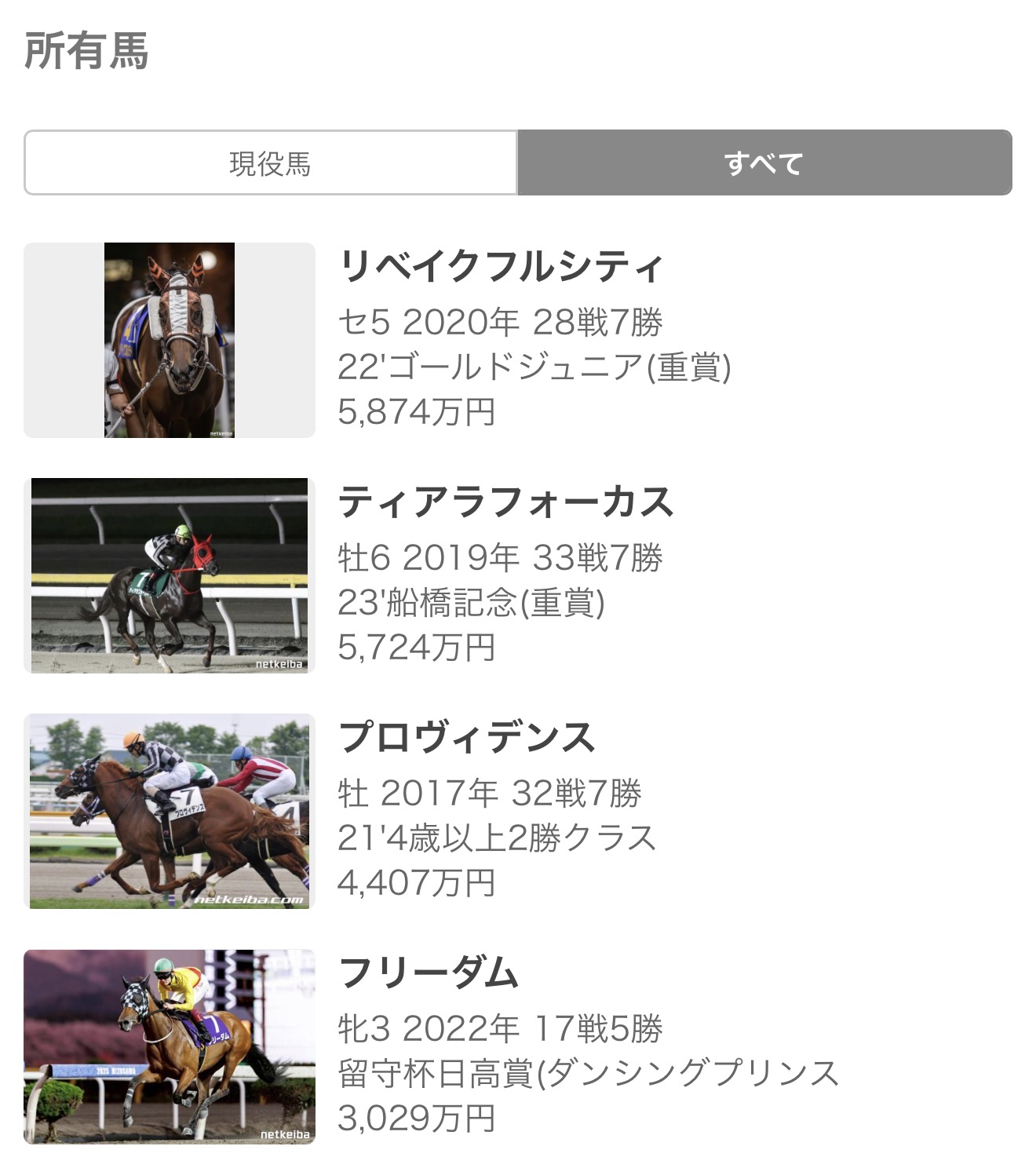Open the プロヴィデンス horse page
Image resolution: width=1036 pixels, height=1168 pixels.
click(x=466, y=738)
